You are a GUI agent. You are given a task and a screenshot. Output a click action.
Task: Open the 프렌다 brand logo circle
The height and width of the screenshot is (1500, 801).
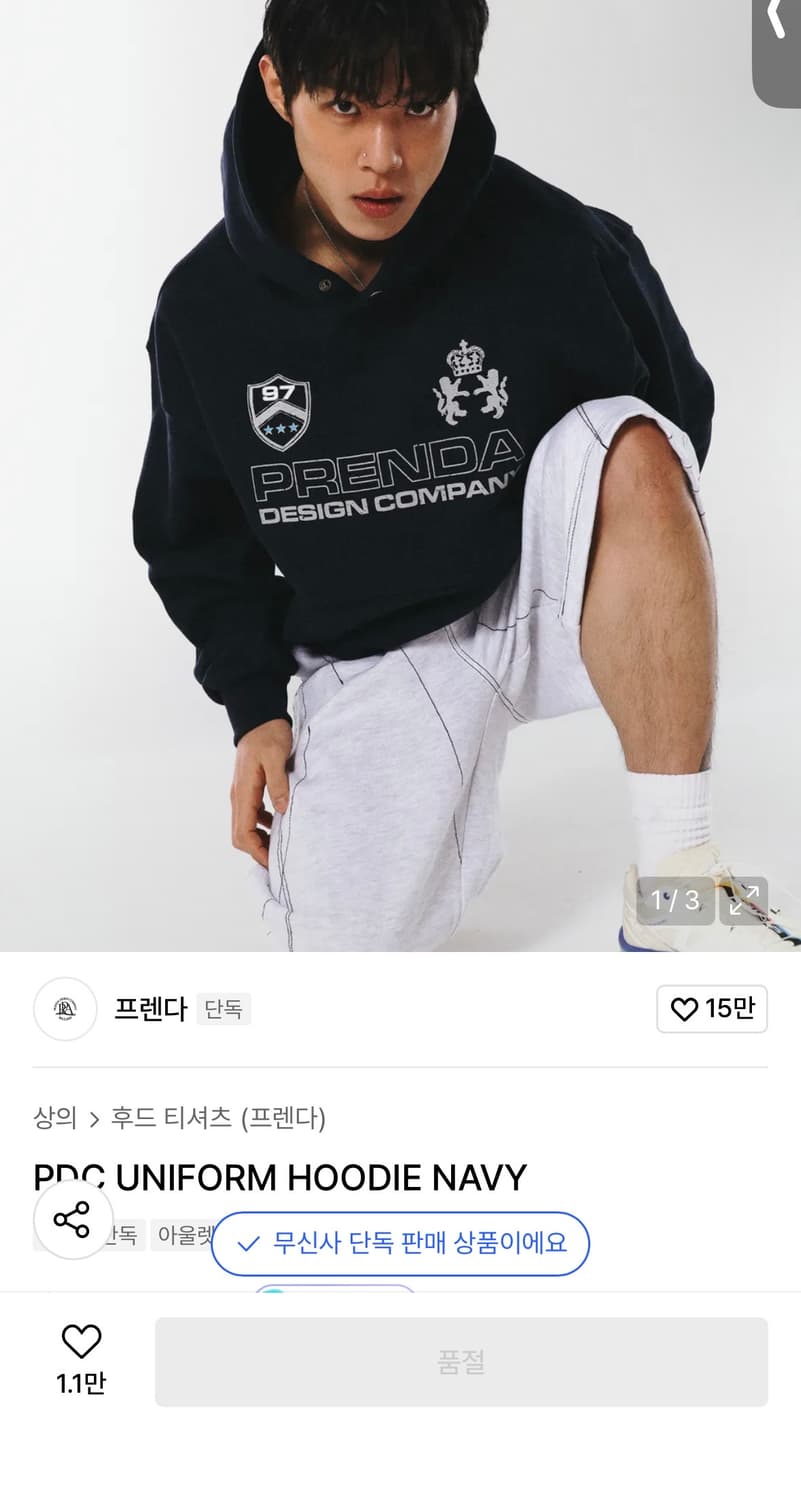(64, 1010)
